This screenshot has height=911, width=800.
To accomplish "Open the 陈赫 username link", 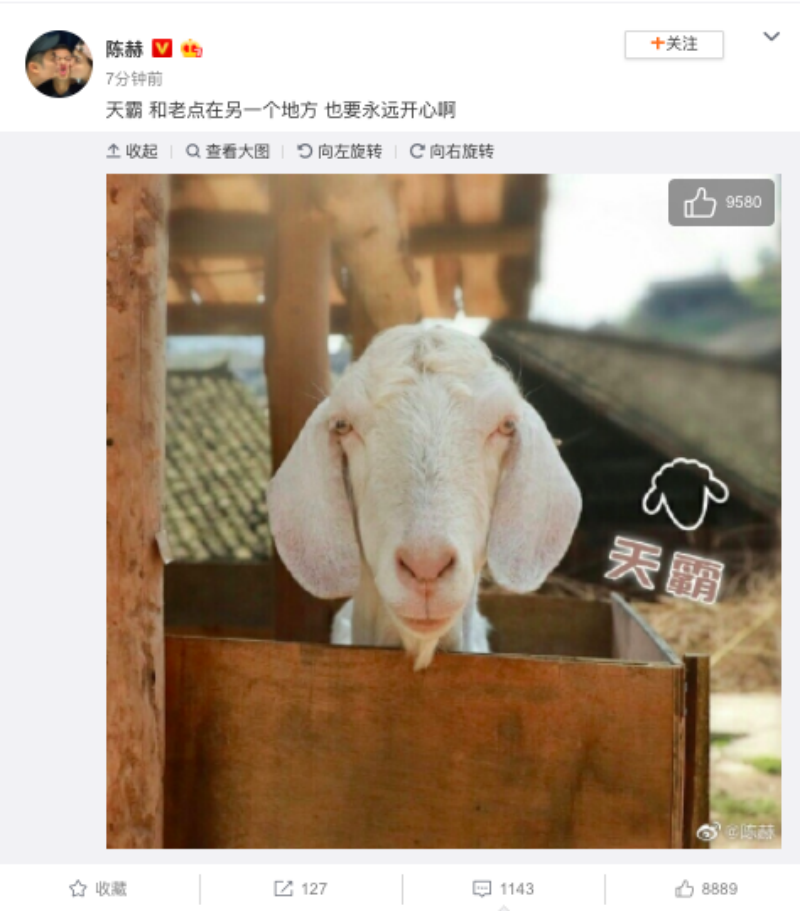I will click(125, 48).
